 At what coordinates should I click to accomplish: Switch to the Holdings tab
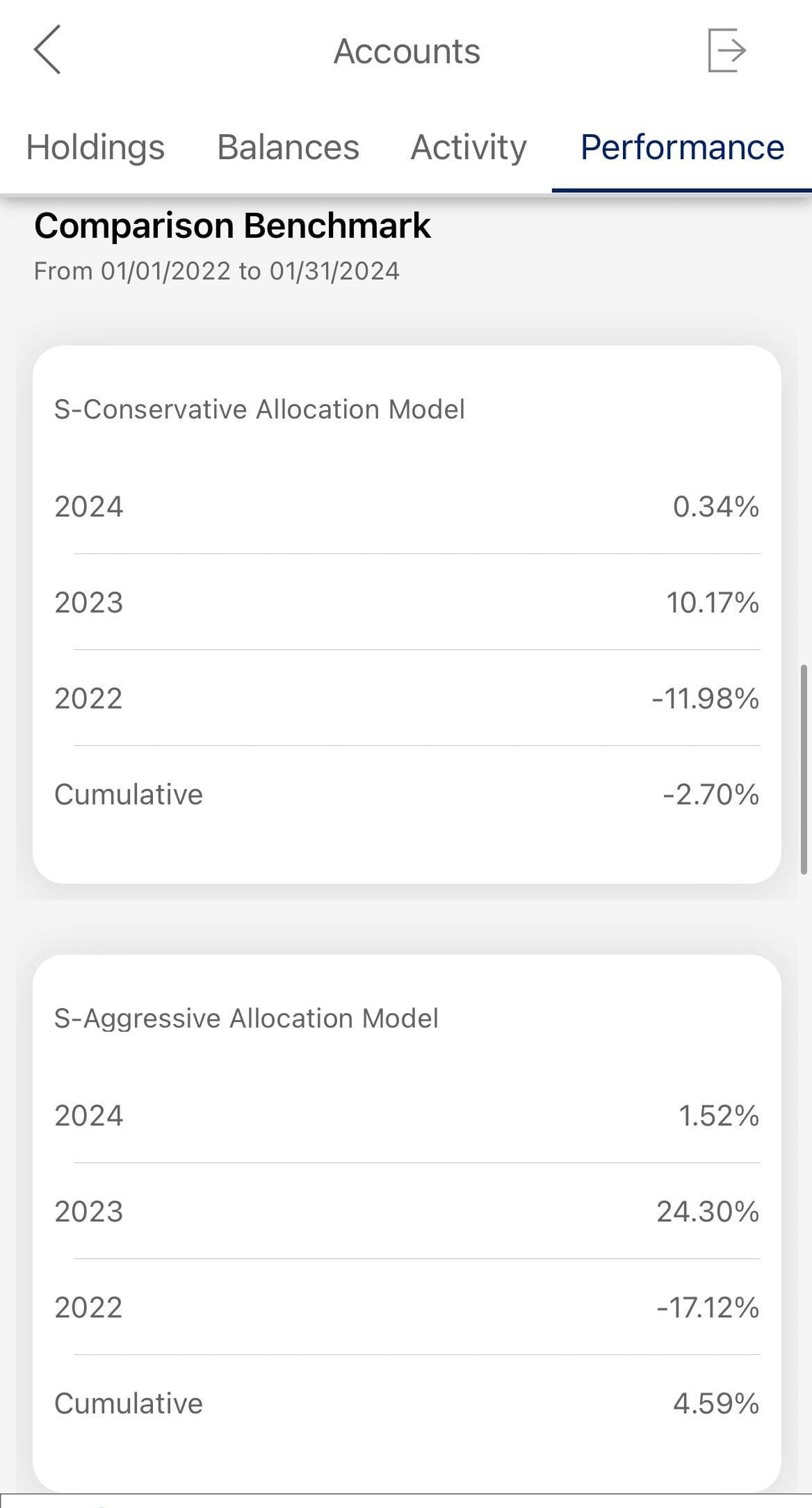[95, 147]
